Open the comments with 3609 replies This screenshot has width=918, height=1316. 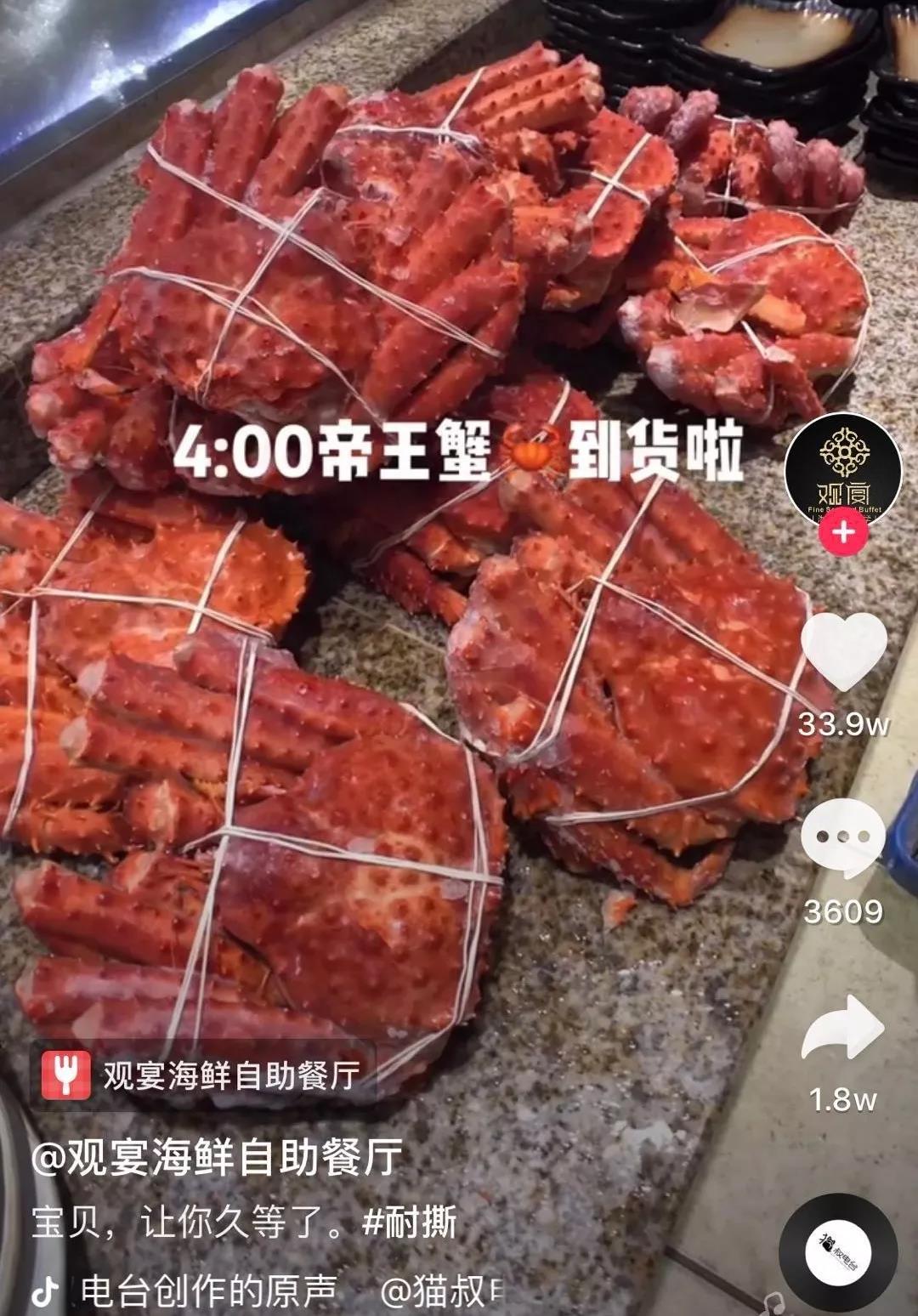(x=843, y=837)
